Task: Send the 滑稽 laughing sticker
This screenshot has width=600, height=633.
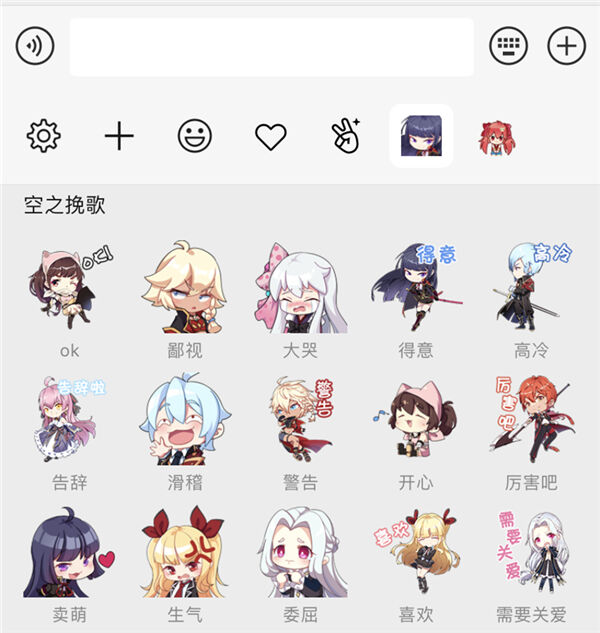Action: pyautogui.click(x=184, y=420)
